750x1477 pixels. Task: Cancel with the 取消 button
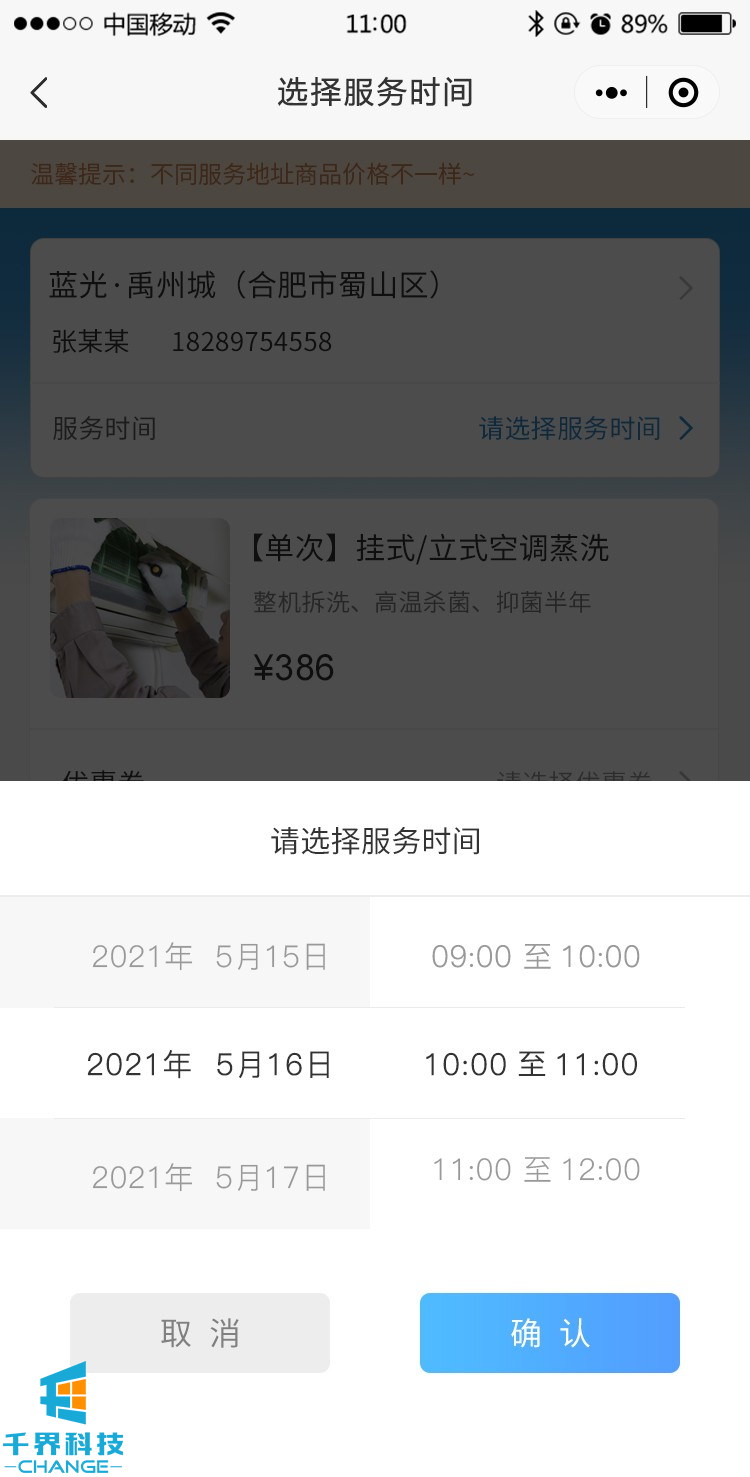pos(200,1333)
